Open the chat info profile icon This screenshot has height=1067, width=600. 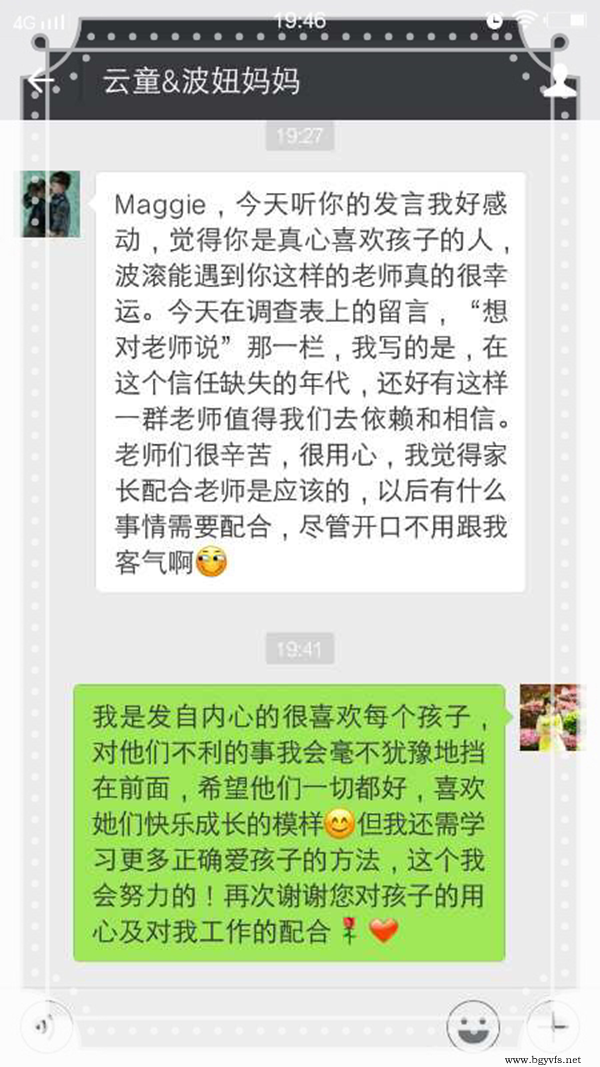[562, 81]
